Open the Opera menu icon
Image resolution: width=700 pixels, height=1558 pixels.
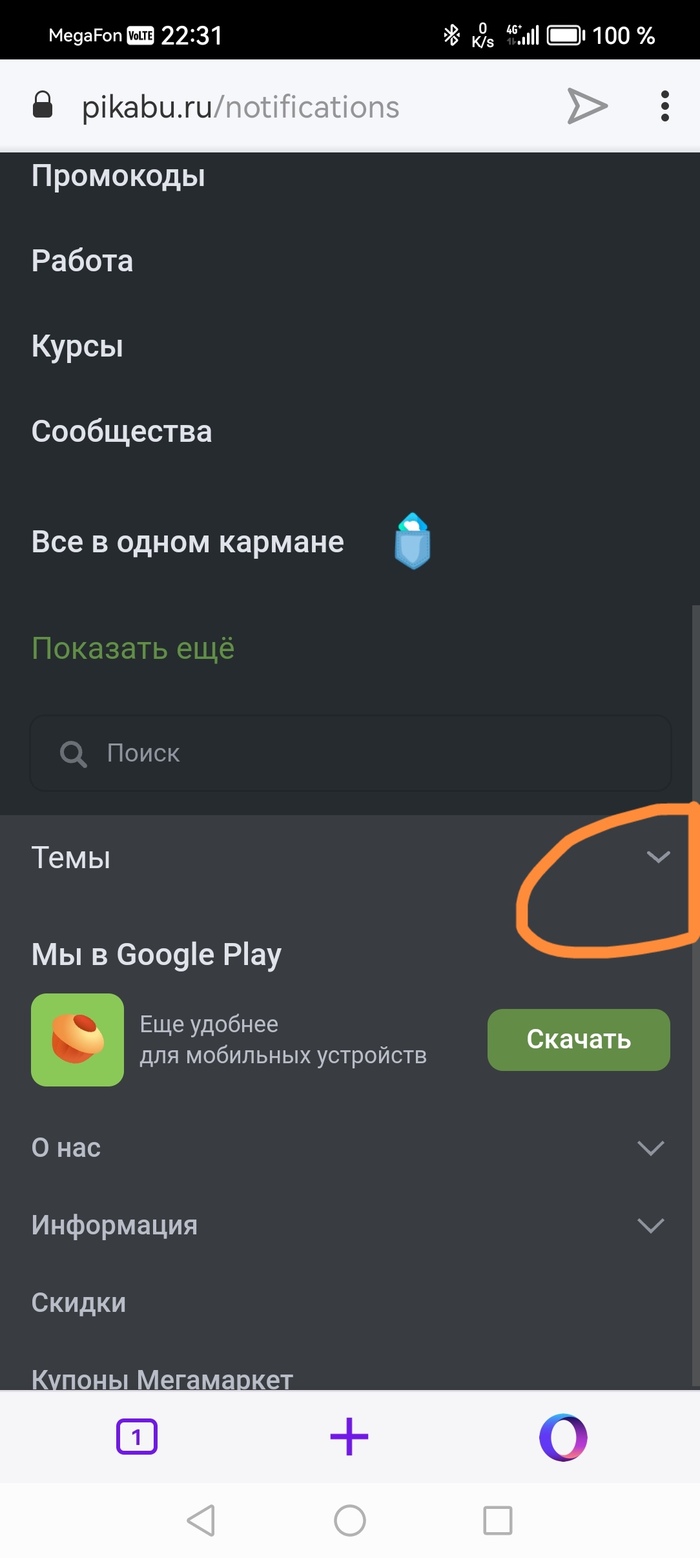tap(563, 1438)
